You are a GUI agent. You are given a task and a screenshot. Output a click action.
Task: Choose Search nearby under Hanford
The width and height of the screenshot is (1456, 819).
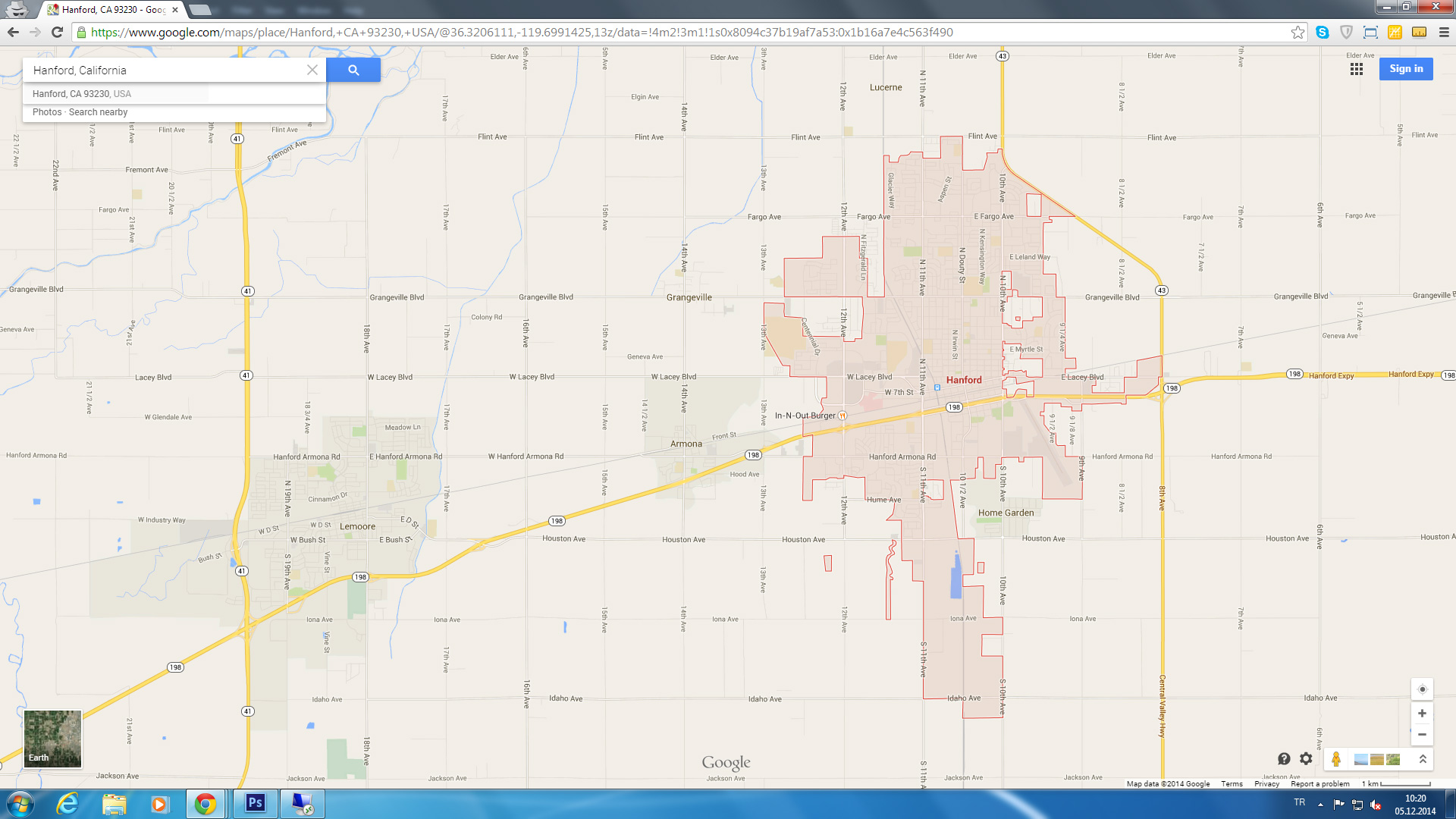pyautogui.click(x=98, y=112)
